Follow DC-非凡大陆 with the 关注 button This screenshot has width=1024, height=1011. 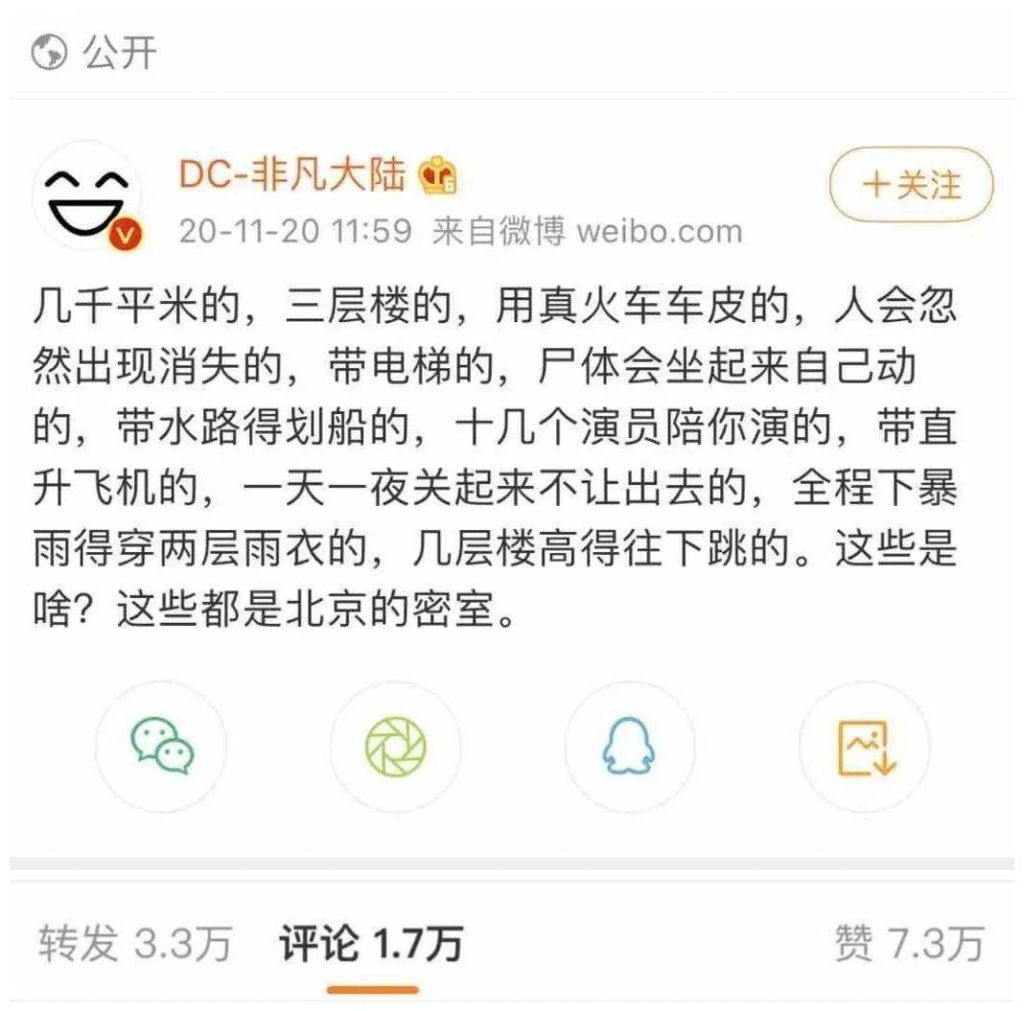pyautogui.click(x=911, y=186)
